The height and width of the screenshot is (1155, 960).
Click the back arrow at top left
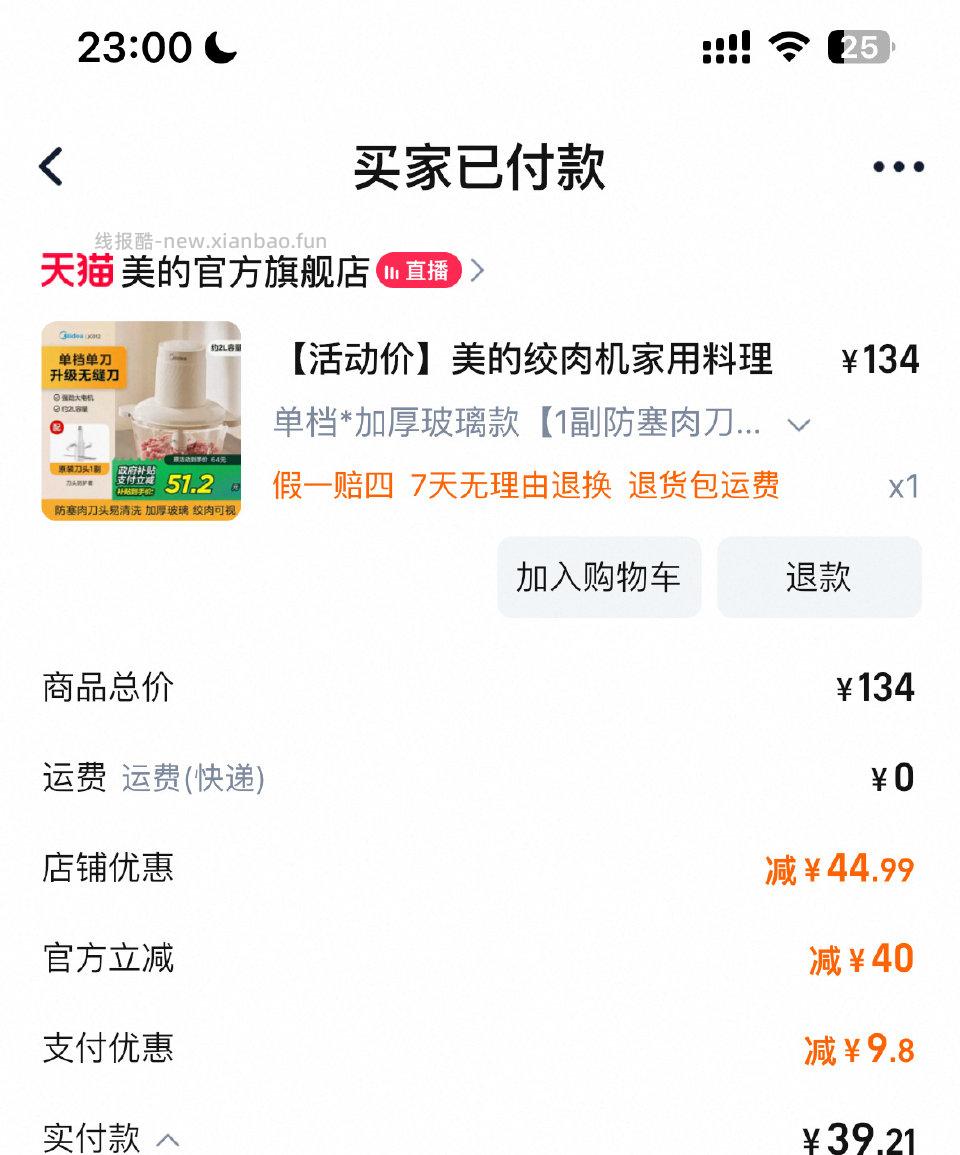49,165
